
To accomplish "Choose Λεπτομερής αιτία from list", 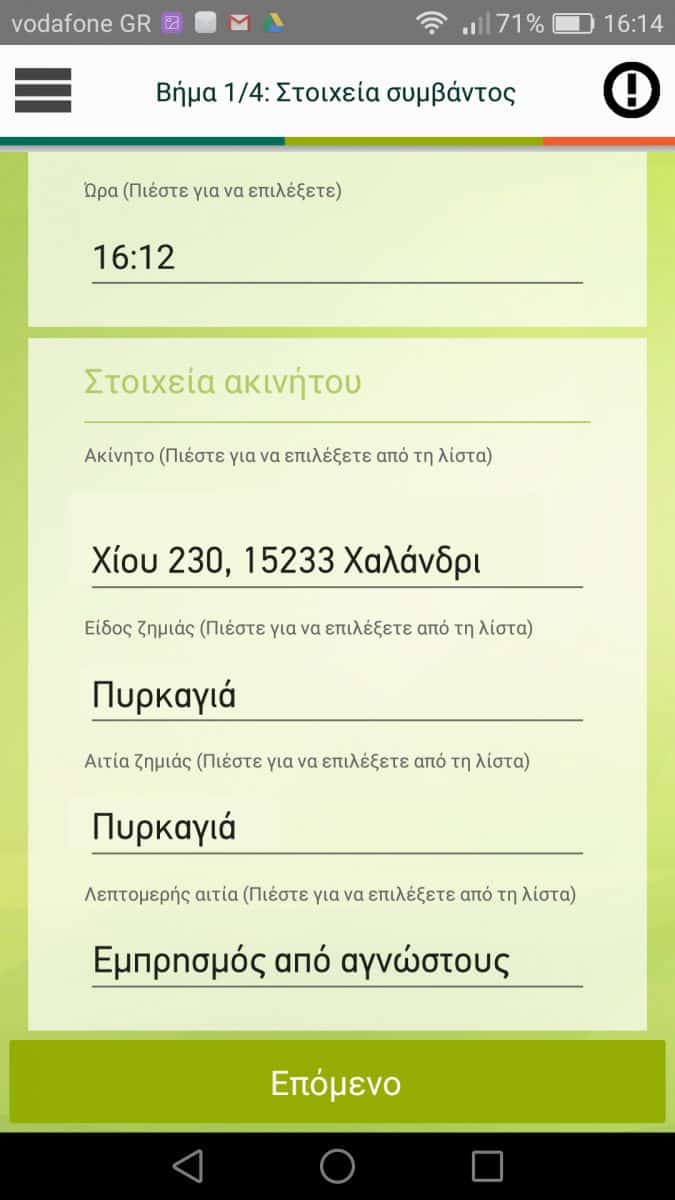I will point(336,961).
